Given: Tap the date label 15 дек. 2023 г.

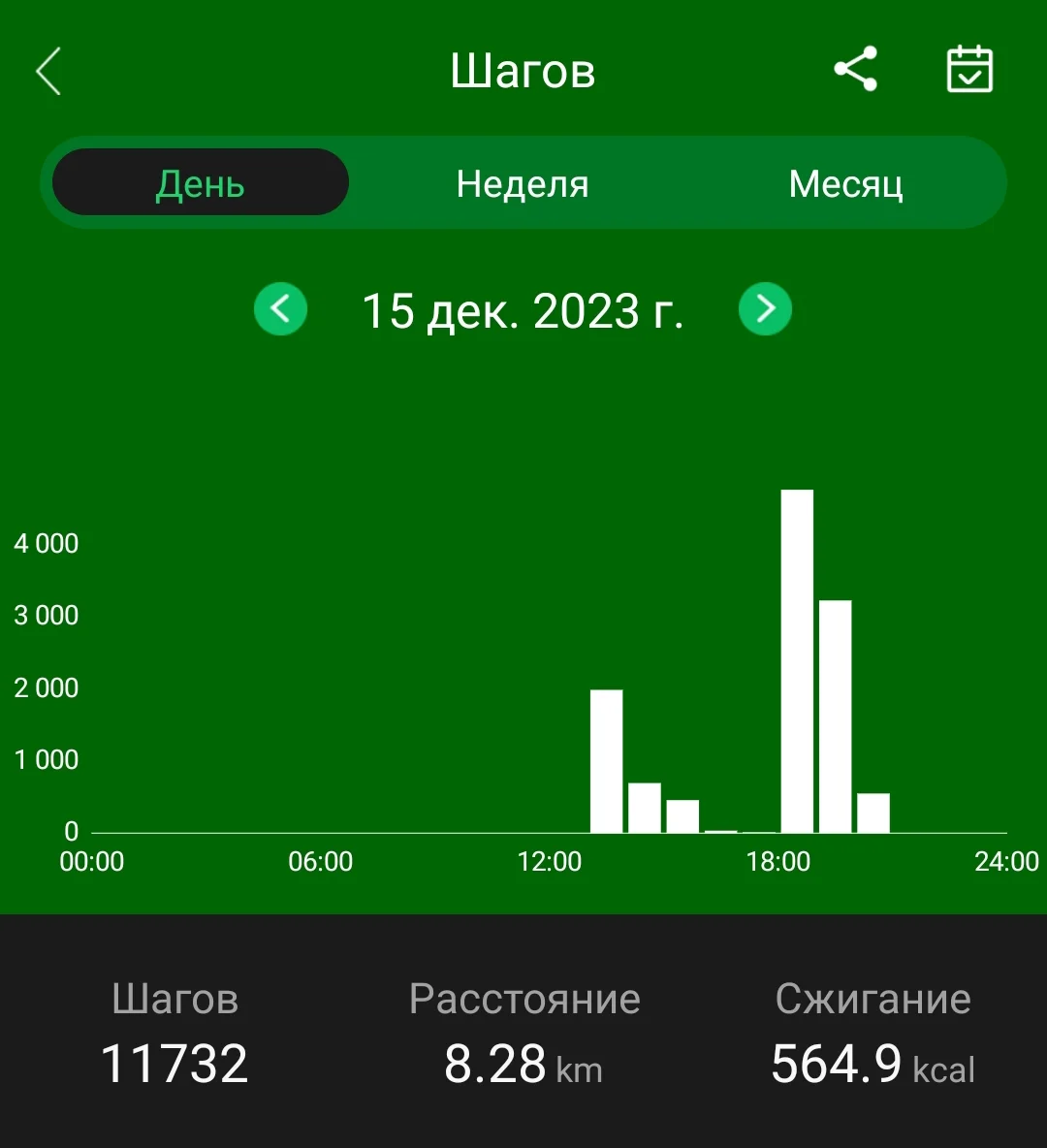Looking at the screenshot, I should [x=523, y=309].
